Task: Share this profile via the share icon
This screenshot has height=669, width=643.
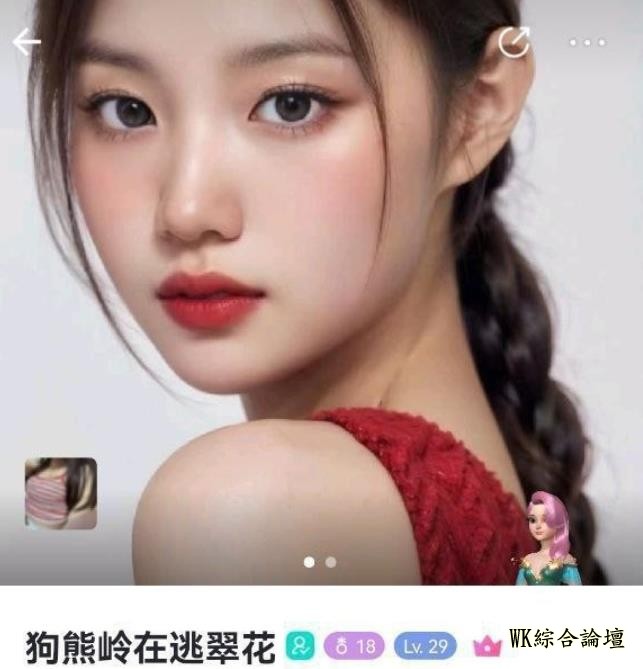Action: point(513,42)
